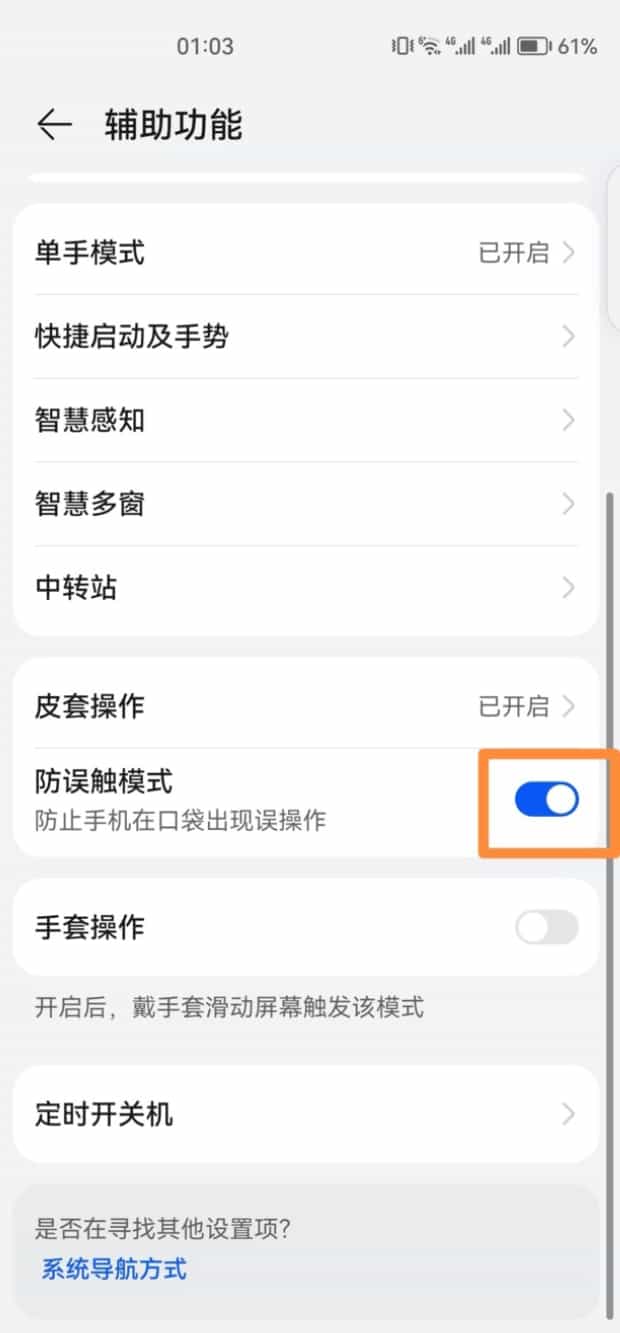Open 智慧多窗 settings
The image size is (620, 1333).
coord(305,504)
